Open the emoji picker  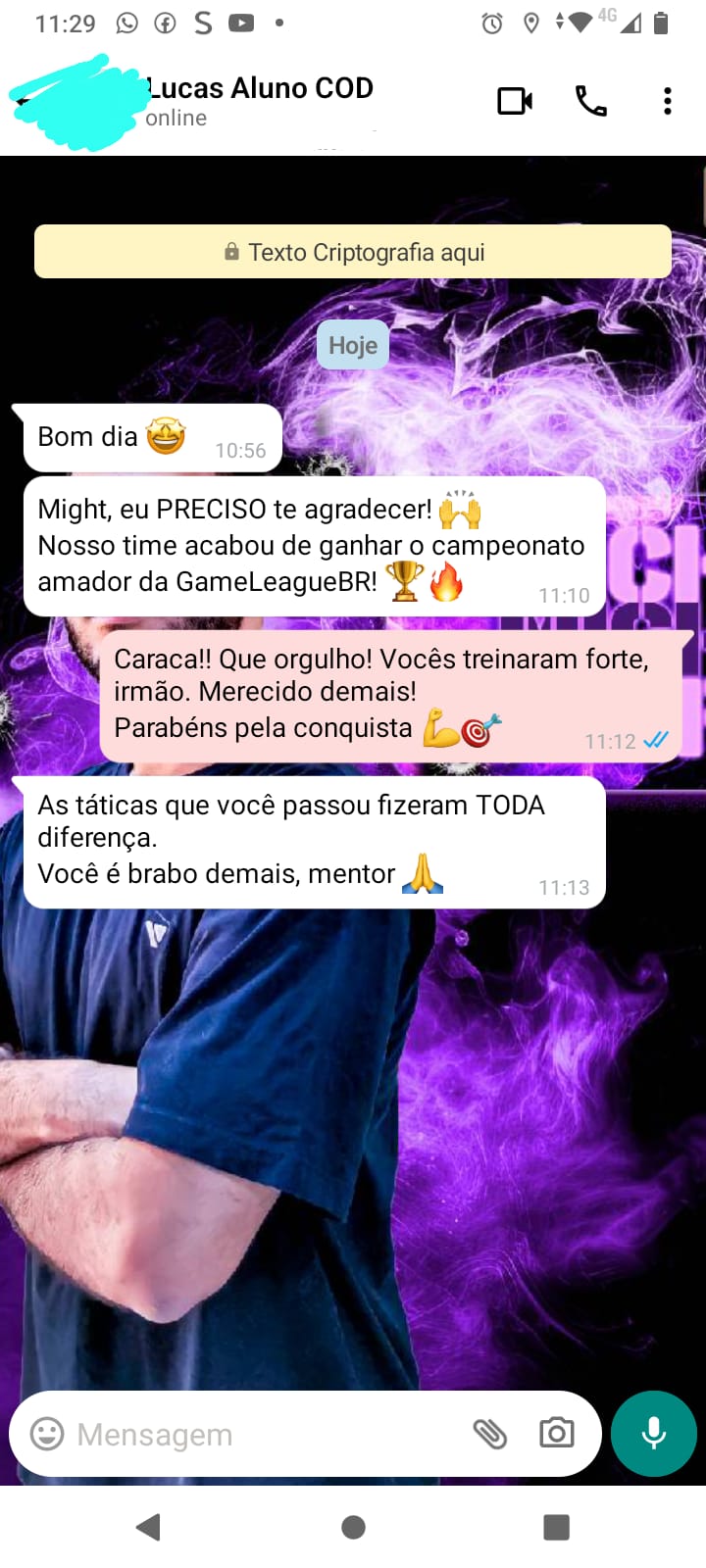pos(47,1434)
